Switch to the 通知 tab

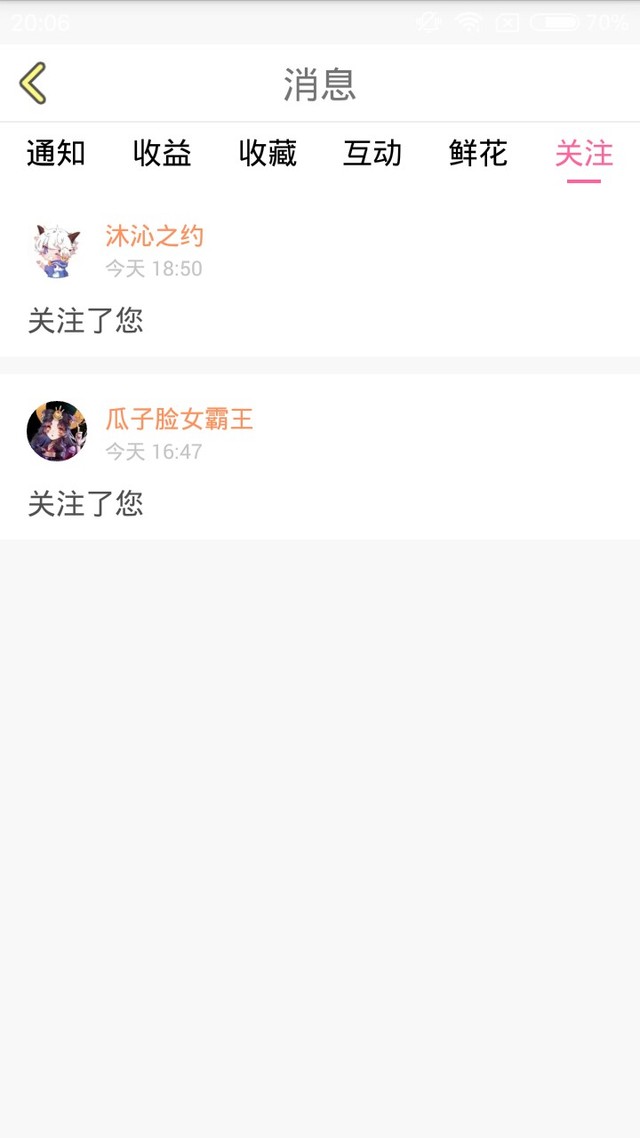click(56, 153)
